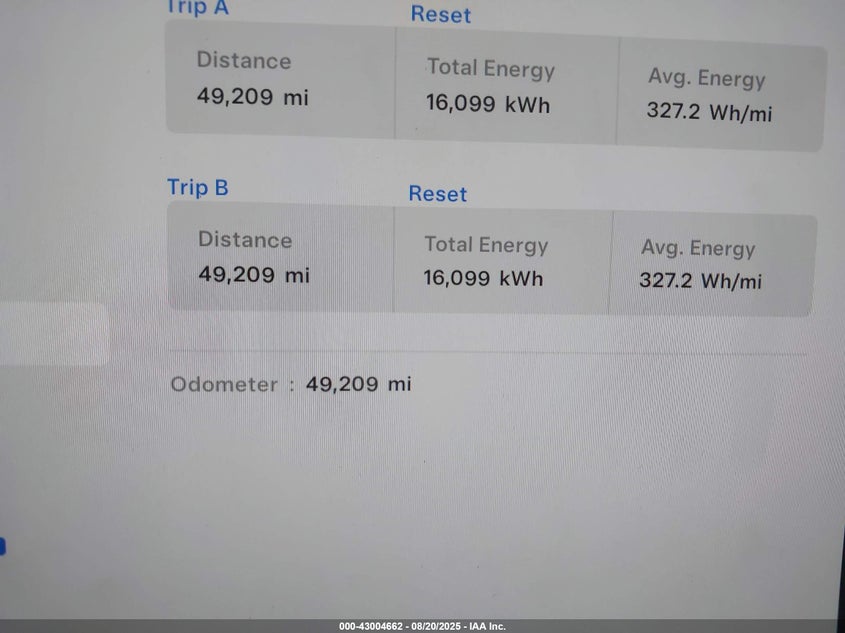Tap the Trip A name label

coord(197,8)
